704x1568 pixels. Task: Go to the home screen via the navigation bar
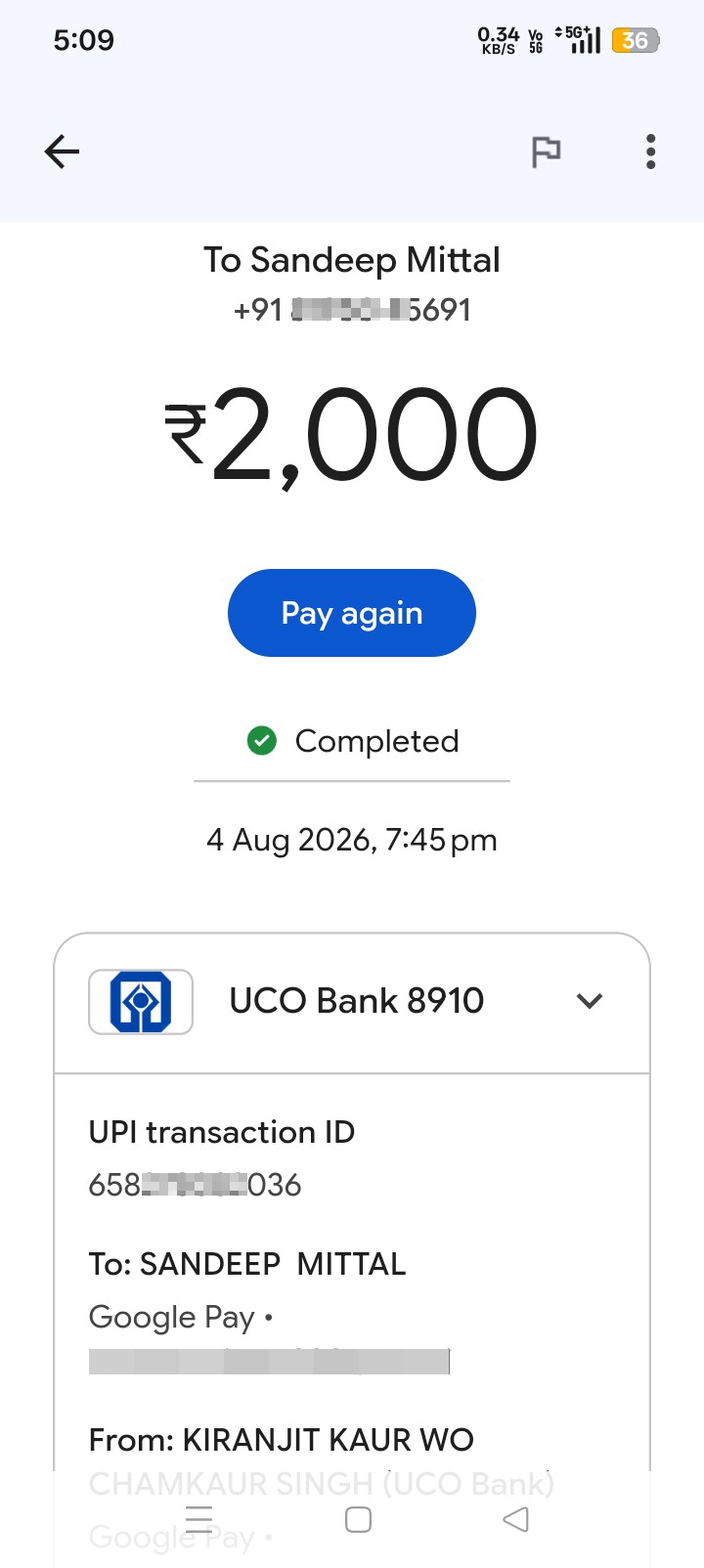359,1519
